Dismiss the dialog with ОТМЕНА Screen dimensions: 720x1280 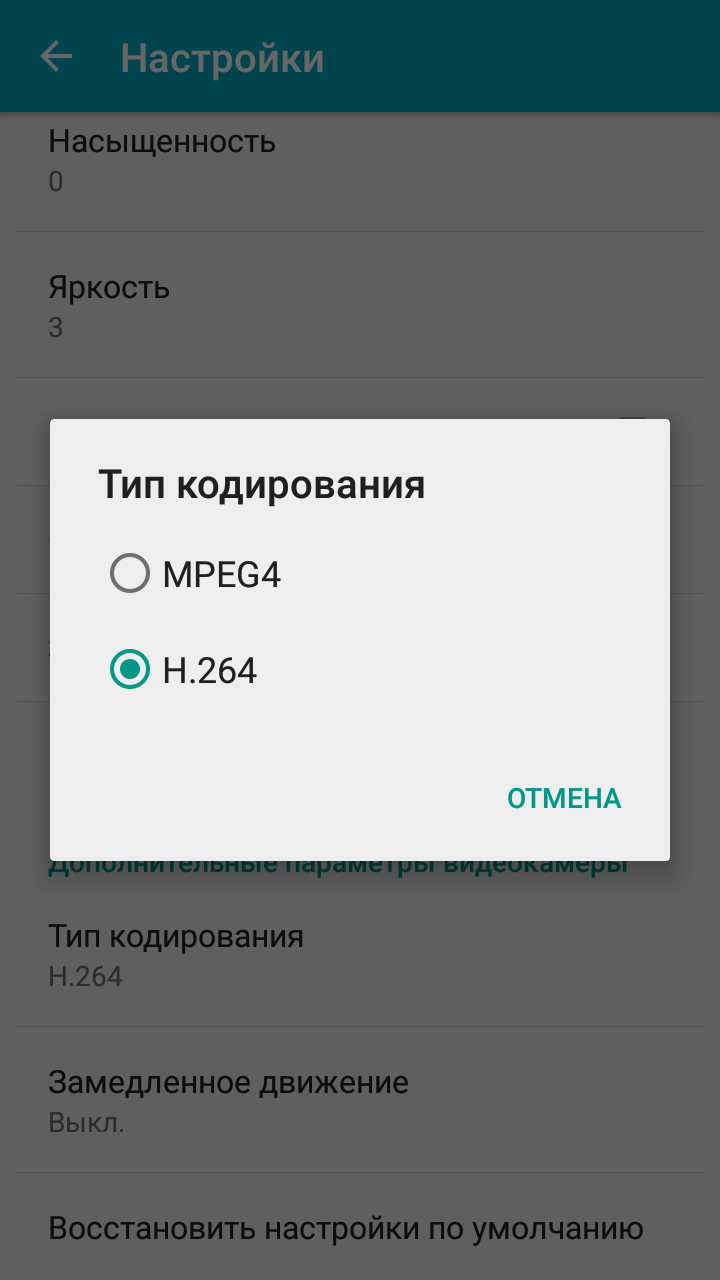tap(564, 798)
